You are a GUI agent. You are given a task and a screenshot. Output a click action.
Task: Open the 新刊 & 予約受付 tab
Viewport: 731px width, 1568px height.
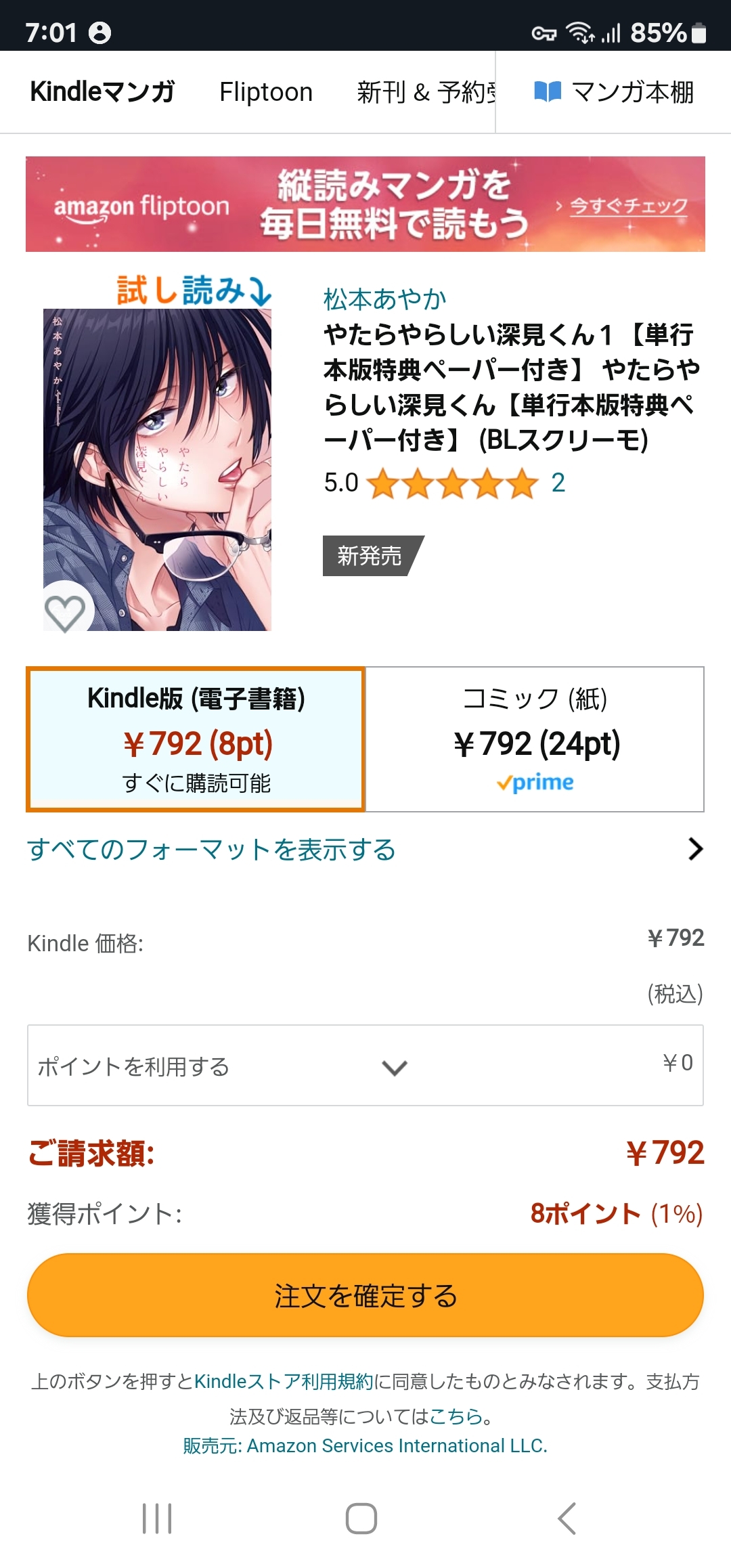point(426,91)
